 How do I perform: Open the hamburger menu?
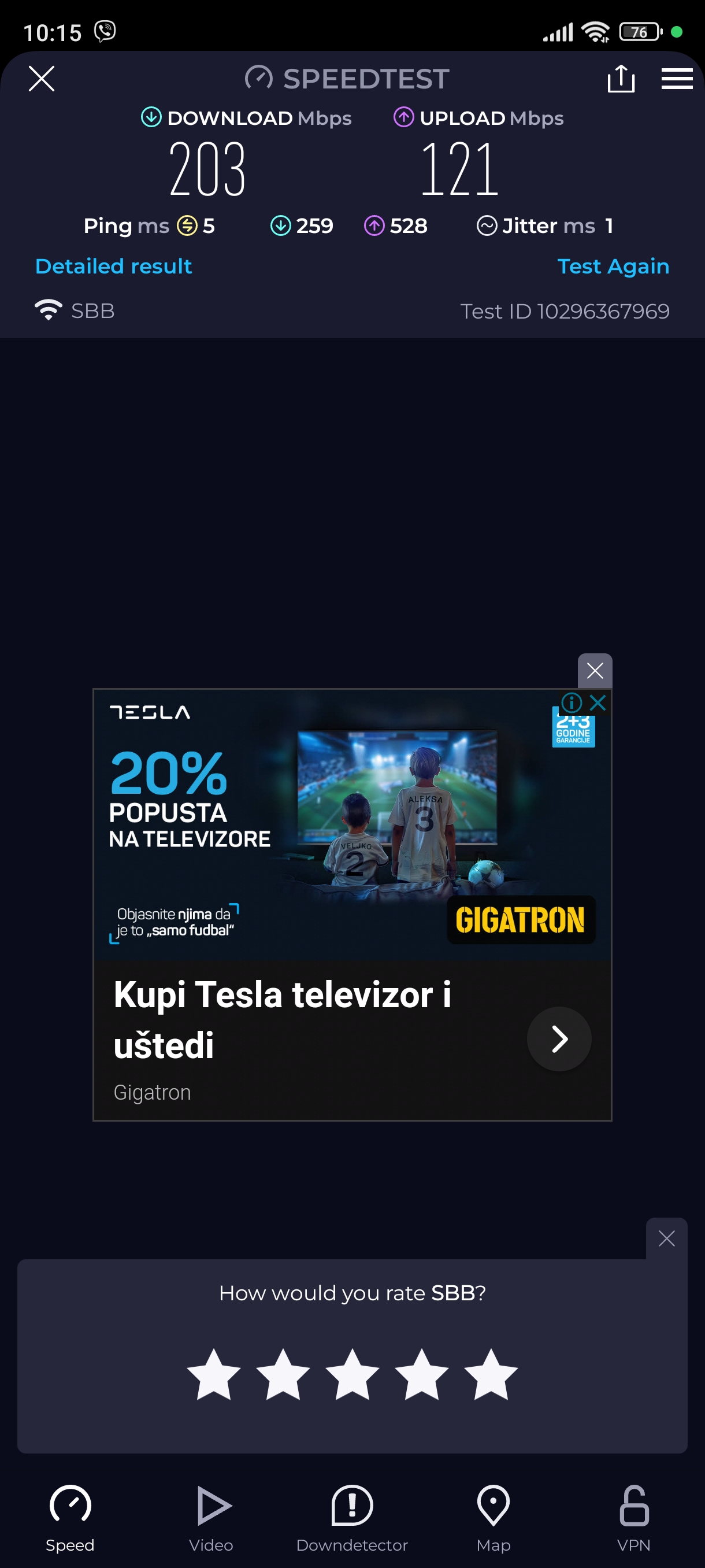(x=677, y=79)
